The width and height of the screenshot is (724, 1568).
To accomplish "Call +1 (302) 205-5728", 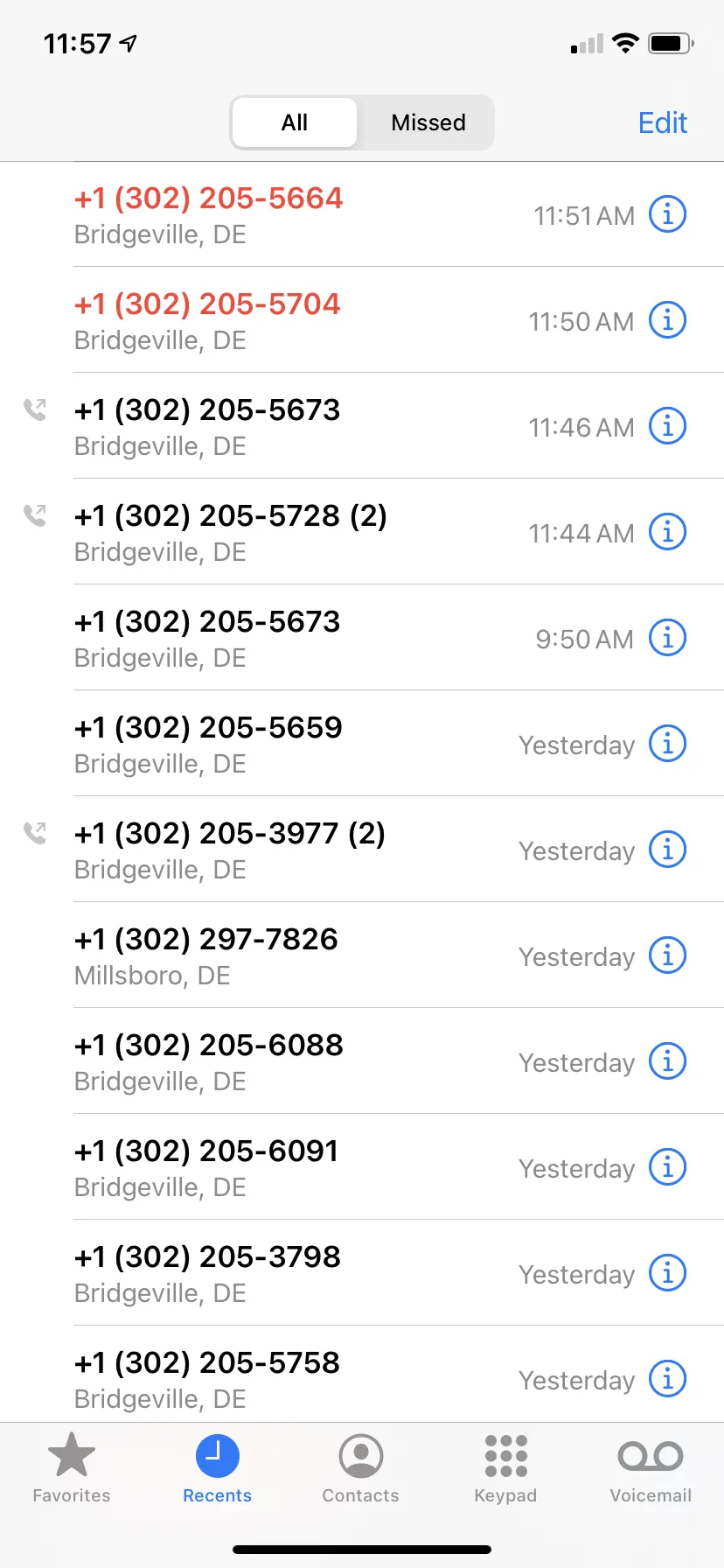I will [362, 532].
